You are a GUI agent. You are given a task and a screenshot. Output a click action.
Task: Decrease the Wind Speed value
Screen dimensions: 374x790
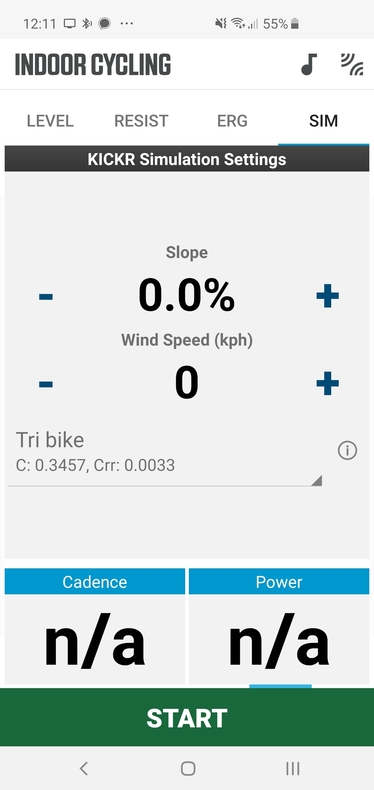coord(46,384)
